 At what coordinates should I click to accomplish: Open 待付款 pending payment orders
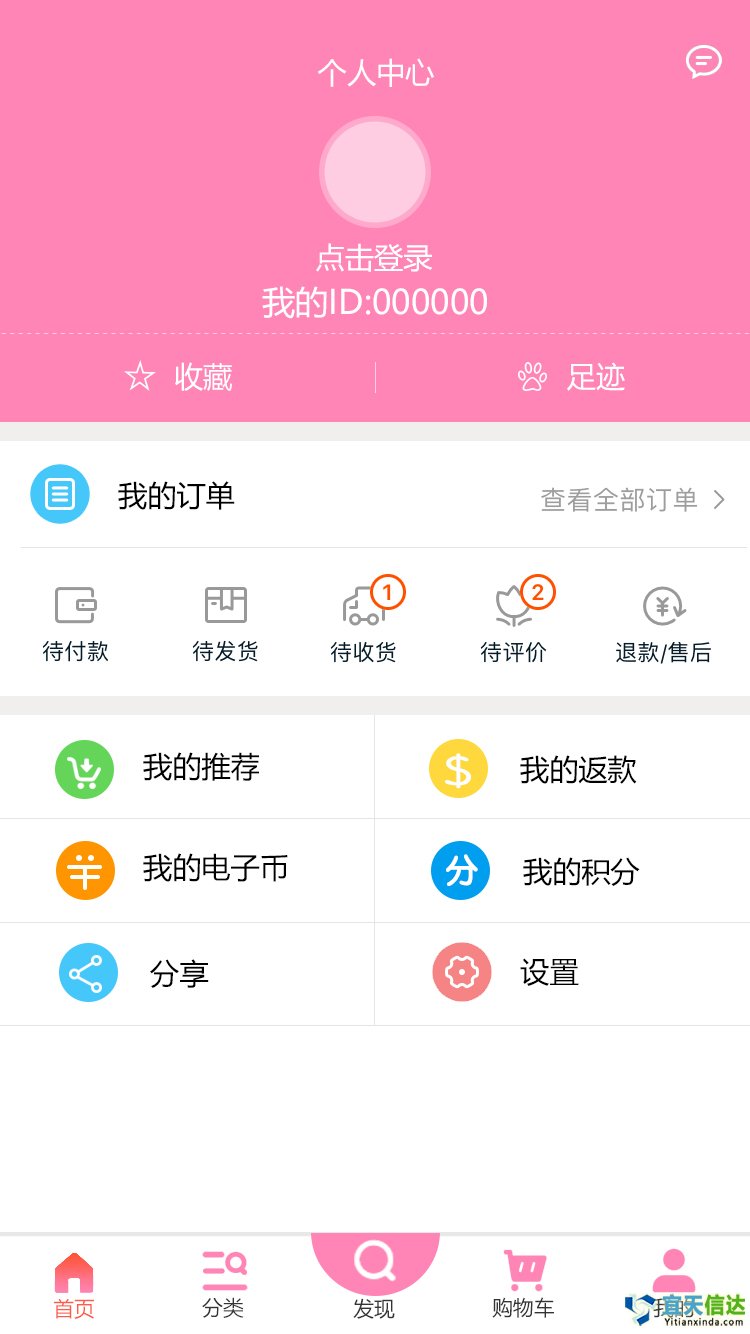tap(76, 623)
